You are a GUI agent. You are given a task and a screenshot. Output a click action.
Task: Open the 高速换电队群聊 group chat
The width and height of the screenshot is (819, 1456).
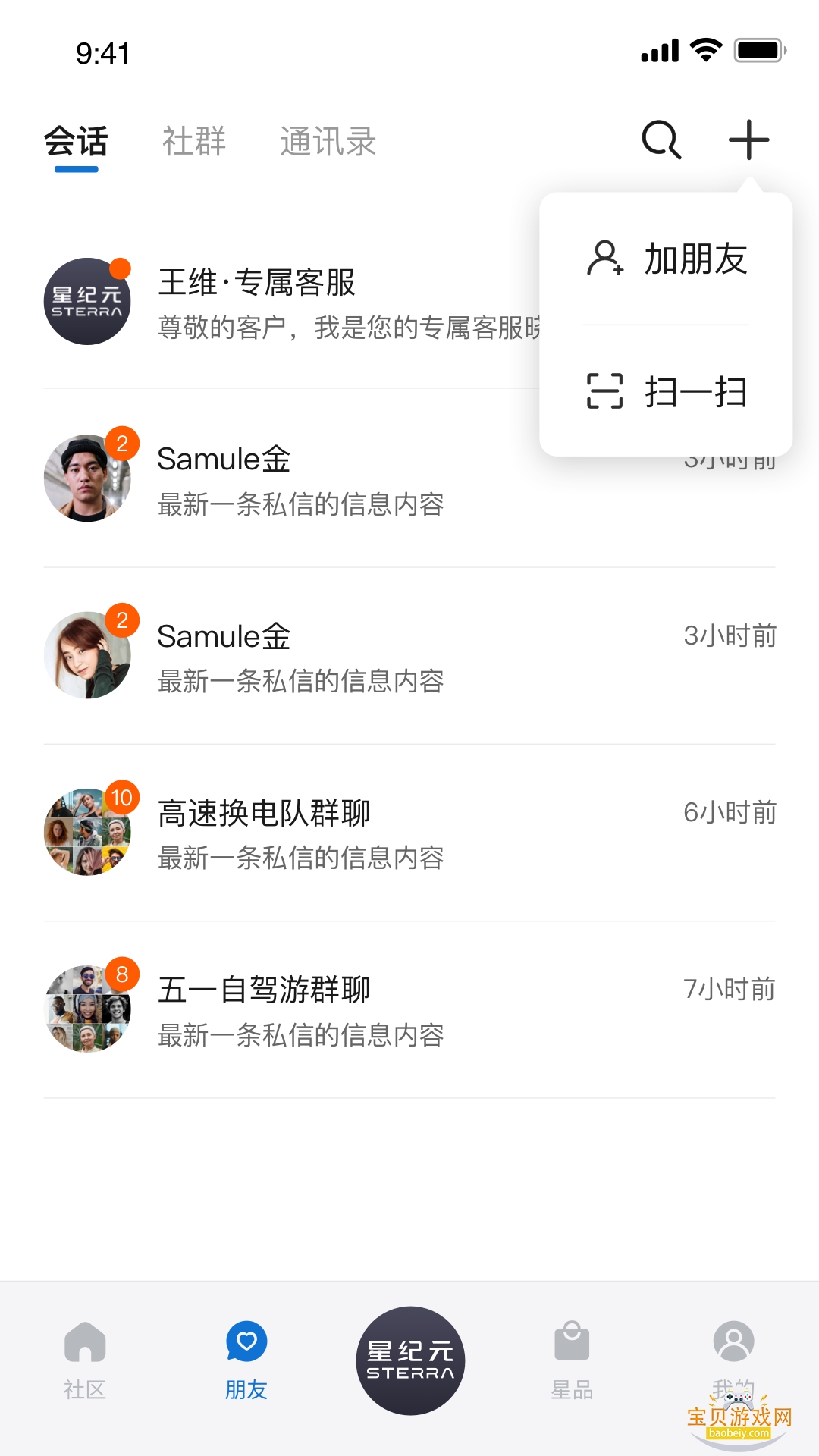coord(409,833)
